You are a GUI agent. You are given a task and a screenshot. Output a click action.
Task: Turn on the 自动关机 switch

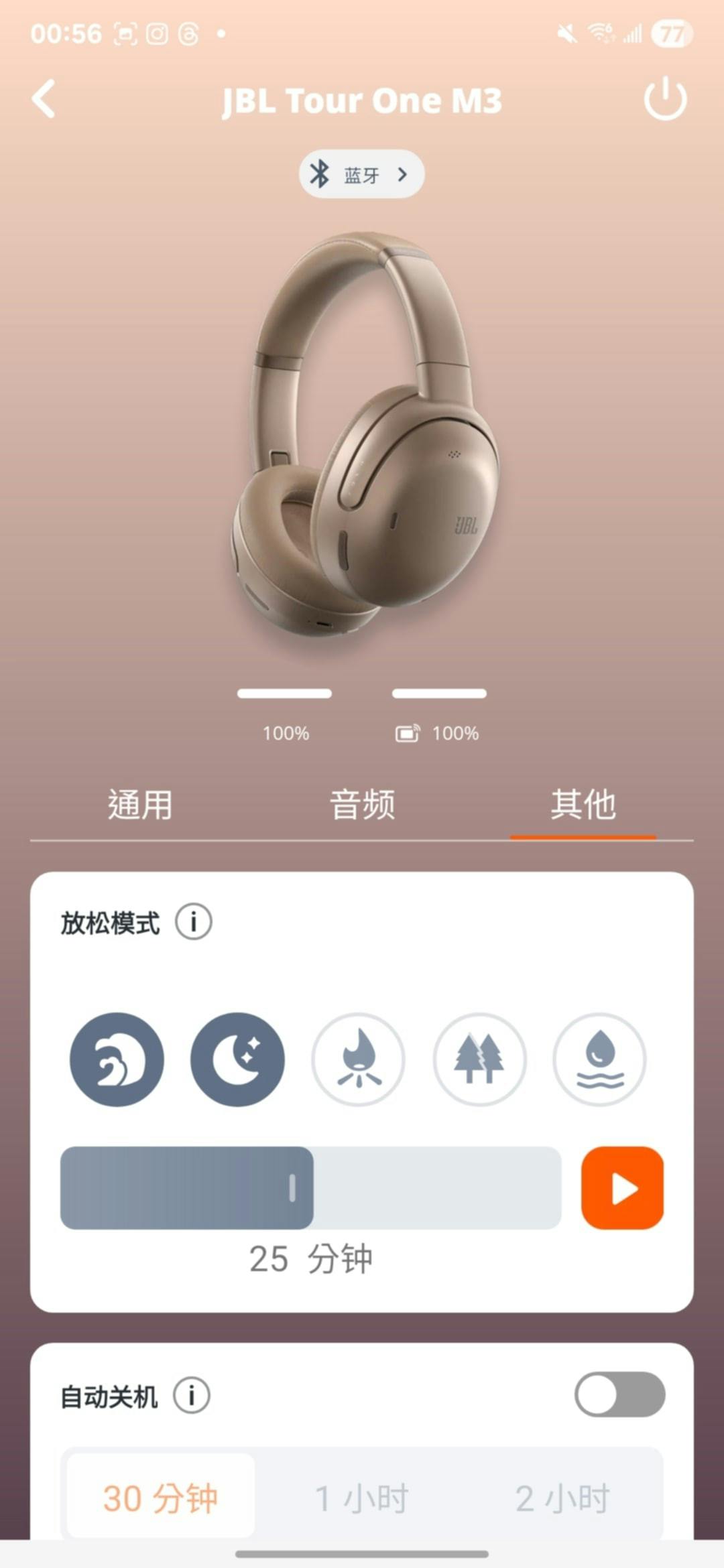pyautogui.click(x=619, y=1394)
